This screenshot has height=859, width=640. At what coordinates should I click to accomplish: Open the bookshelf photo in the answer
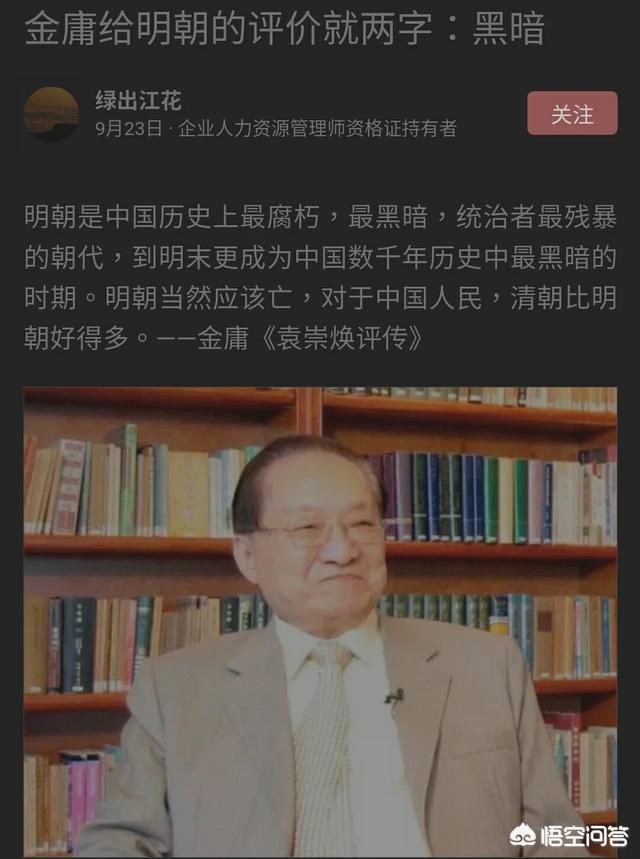coord(320,620)
